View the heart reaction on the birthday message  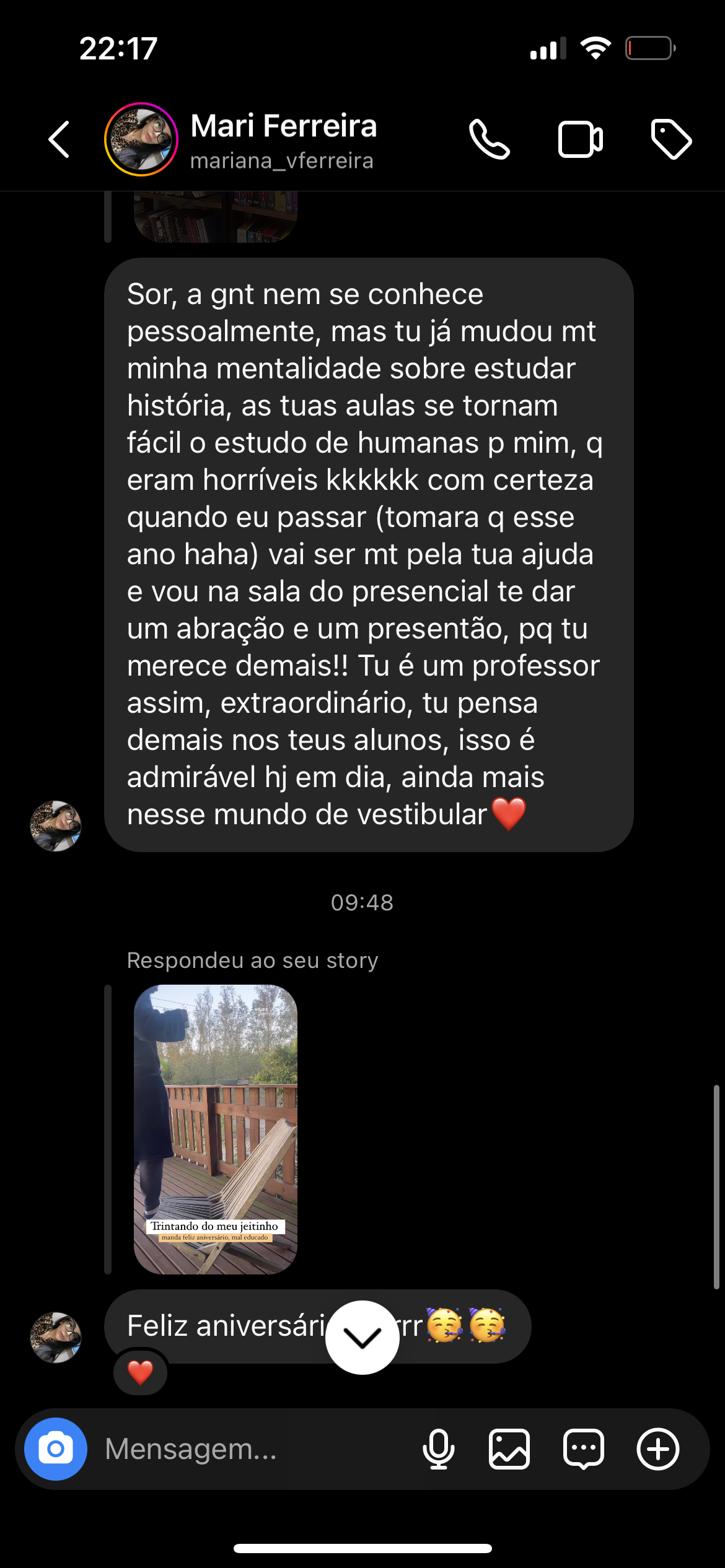tap(141, 1372)
